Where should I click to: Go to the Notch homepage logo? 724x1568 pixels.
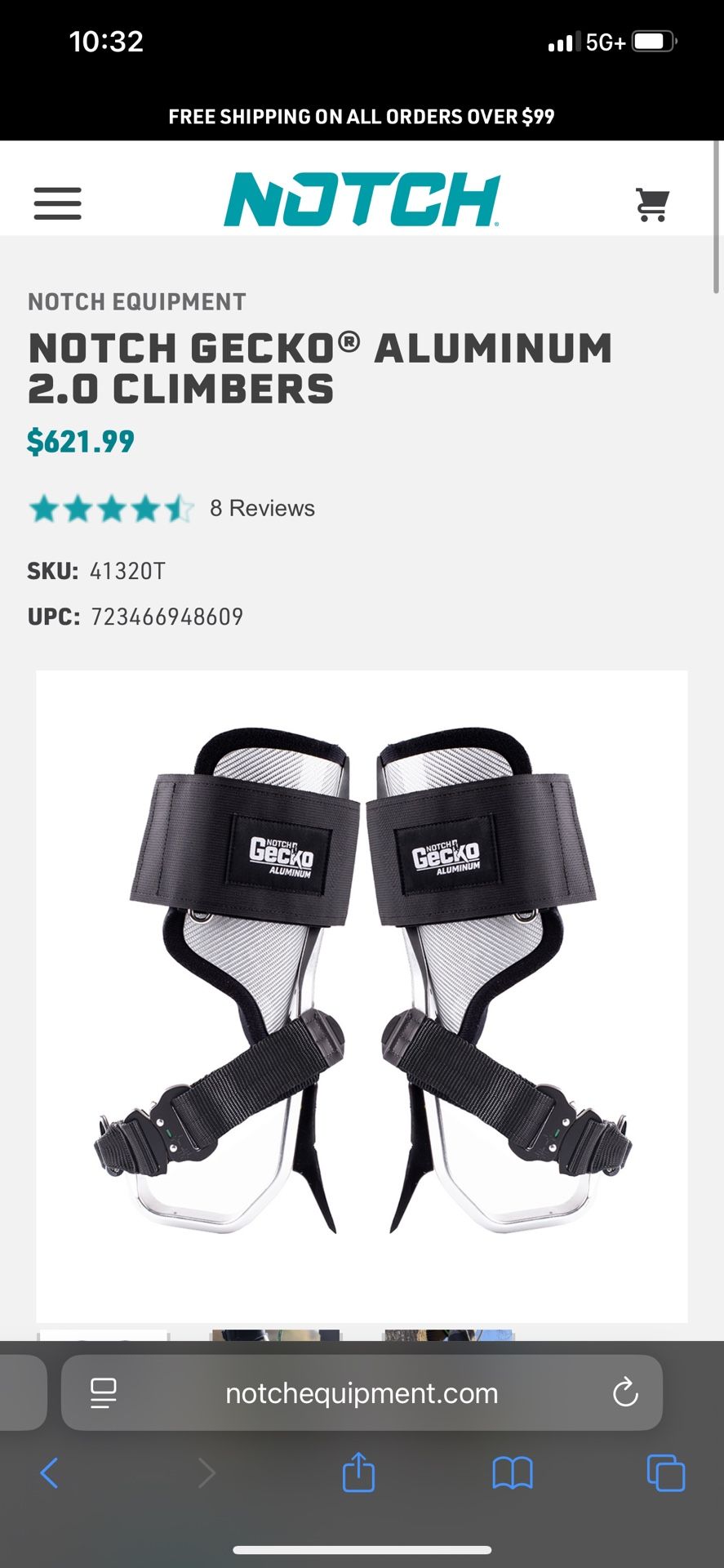362,199
